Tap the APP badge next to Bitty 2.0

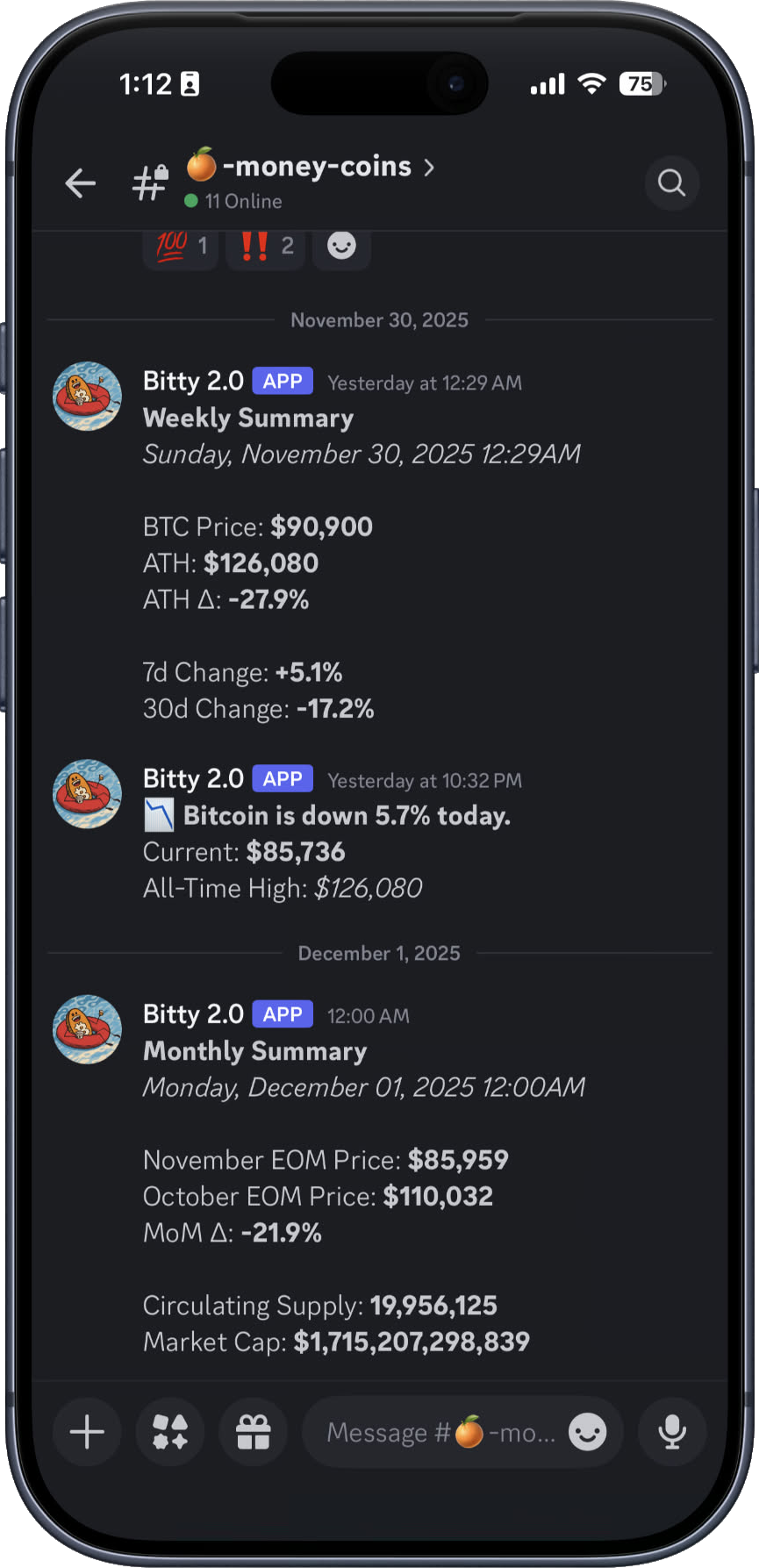coord(282,381)
